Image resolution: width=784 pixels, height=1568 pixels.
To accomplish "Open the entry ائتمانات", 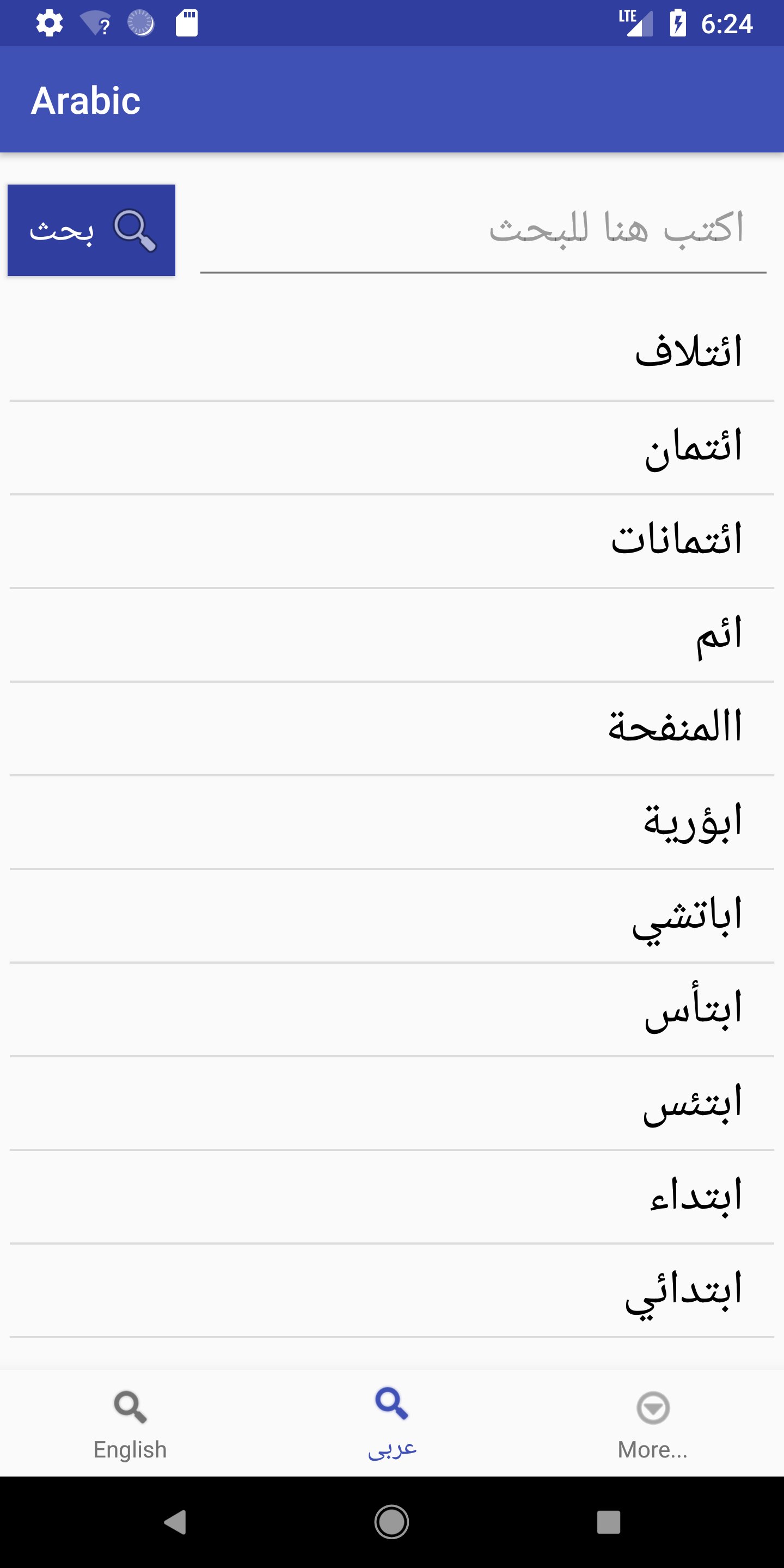I will click(x=676, y=541).
